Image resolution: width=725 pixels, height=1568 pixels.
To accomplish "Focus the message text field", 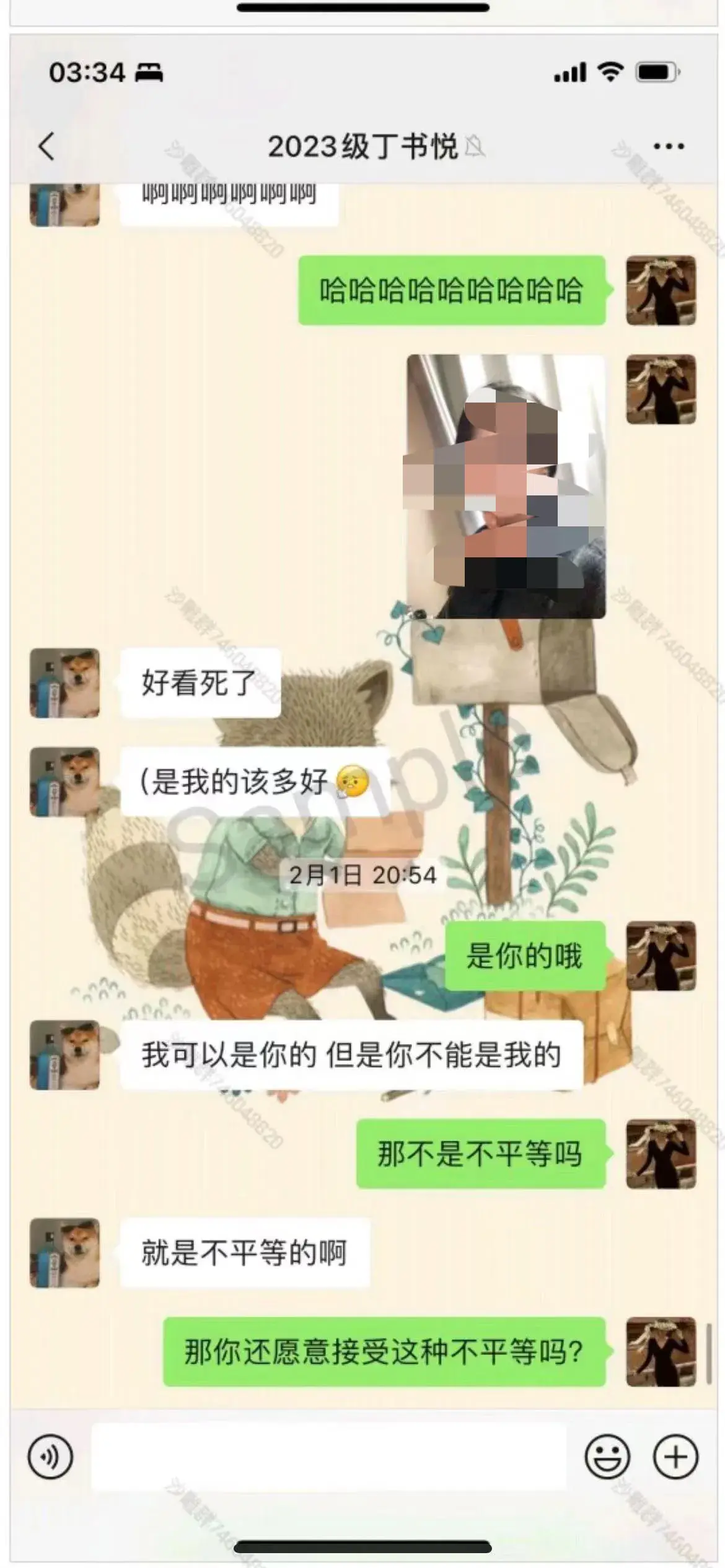I will [328, 1457].
